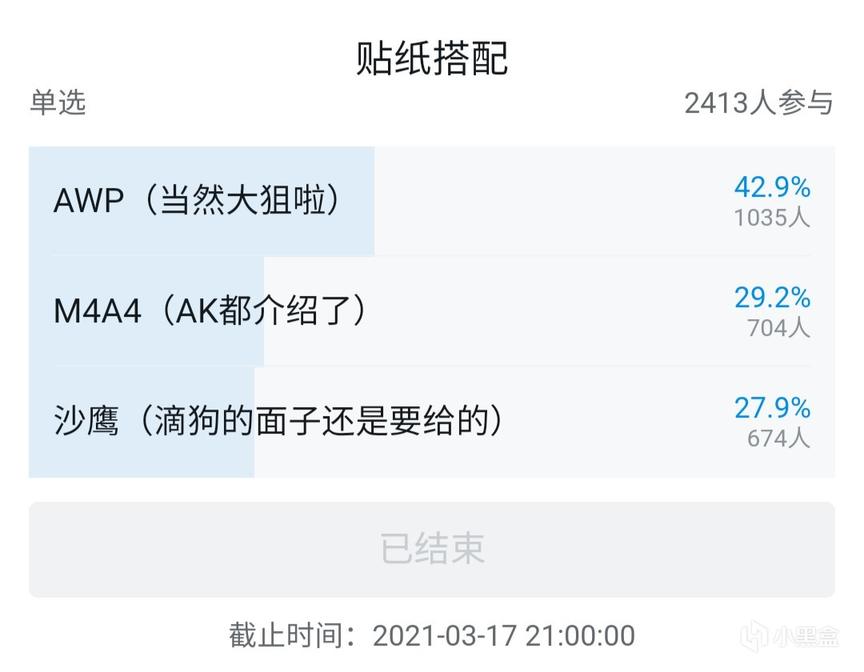Choose the 沙鹰 poll option
Screen dimensions: 864x672
coord(431,421)
